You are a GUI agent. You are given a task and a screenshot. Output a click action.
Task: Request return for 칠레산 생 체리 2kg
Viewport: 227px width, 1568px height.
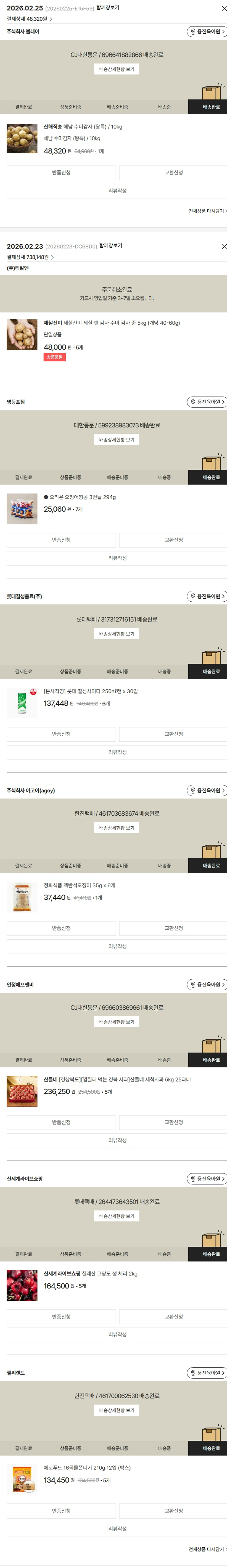[61, 1317]
